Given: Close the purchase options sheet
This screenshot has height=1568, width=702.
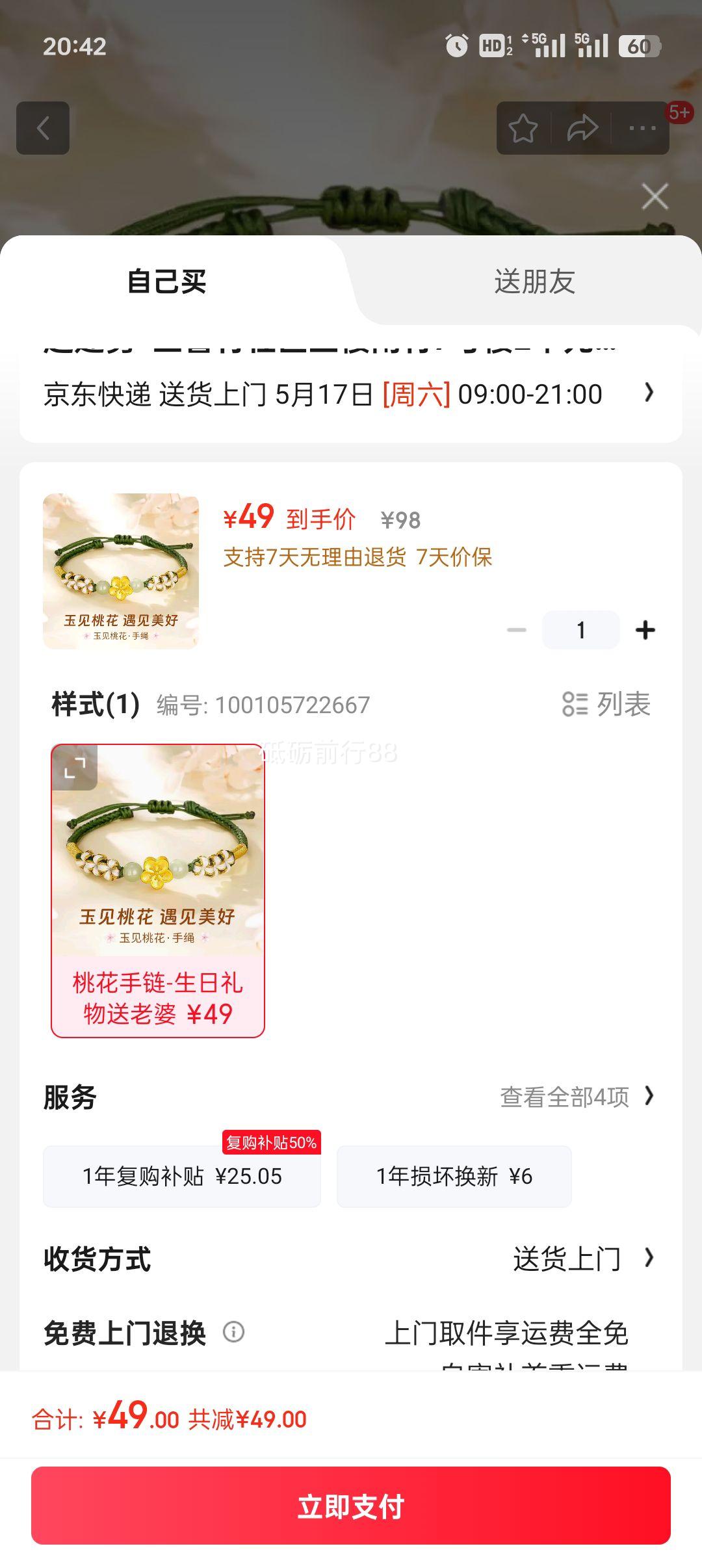Looking at the screenshot, I should click(x=655, y=196).
